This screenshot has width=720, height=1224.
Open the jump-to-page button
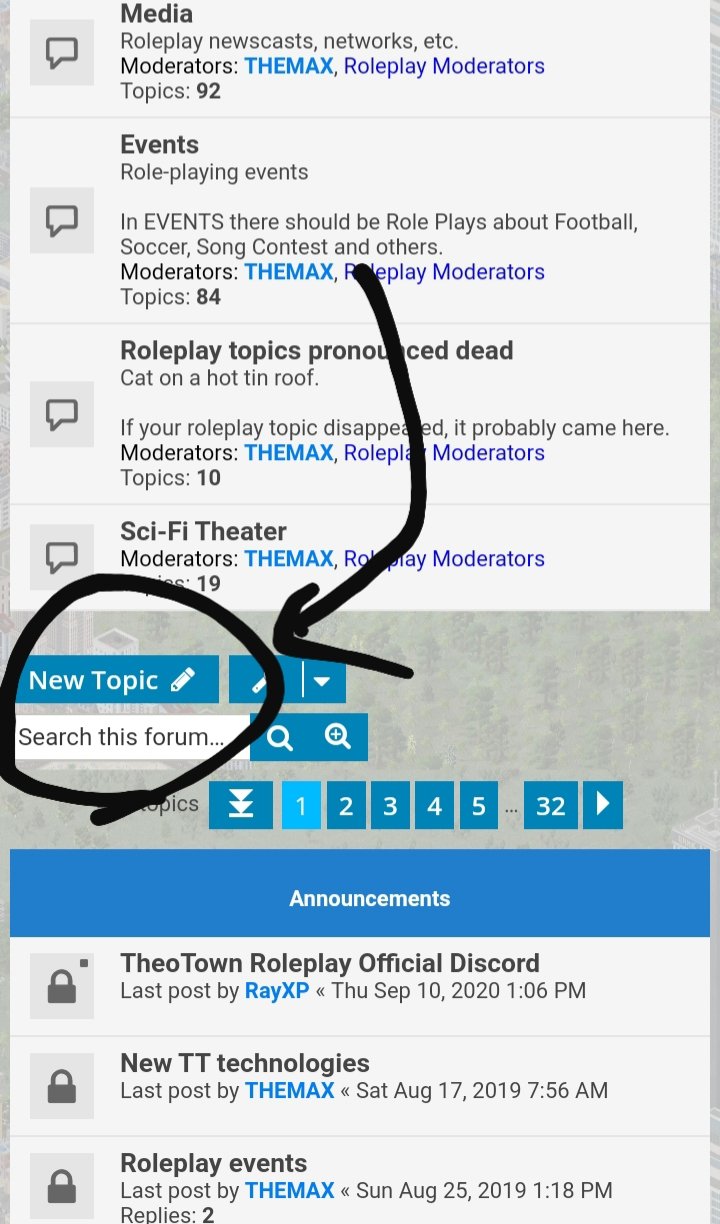(241, 806)
